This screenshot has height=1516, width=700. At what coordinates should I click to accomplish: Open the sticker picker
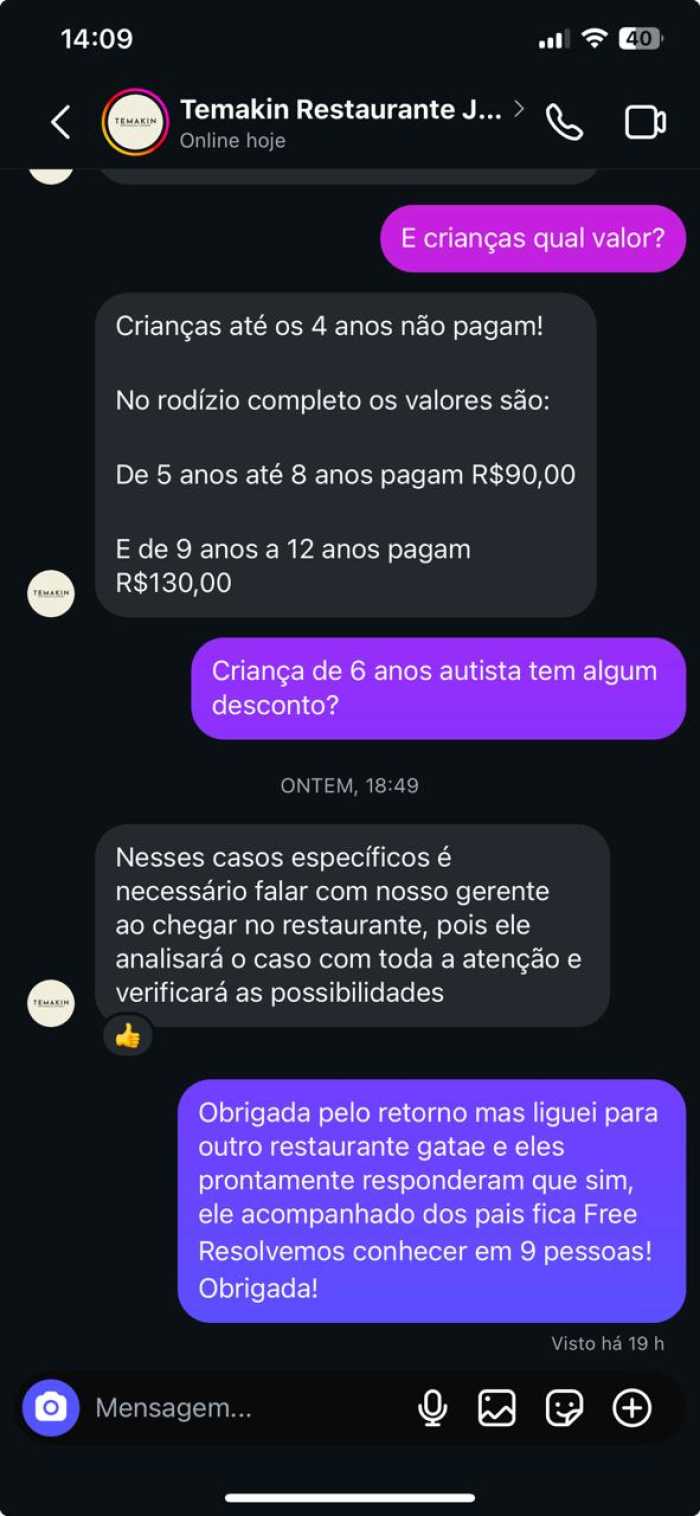[564, 1408]
